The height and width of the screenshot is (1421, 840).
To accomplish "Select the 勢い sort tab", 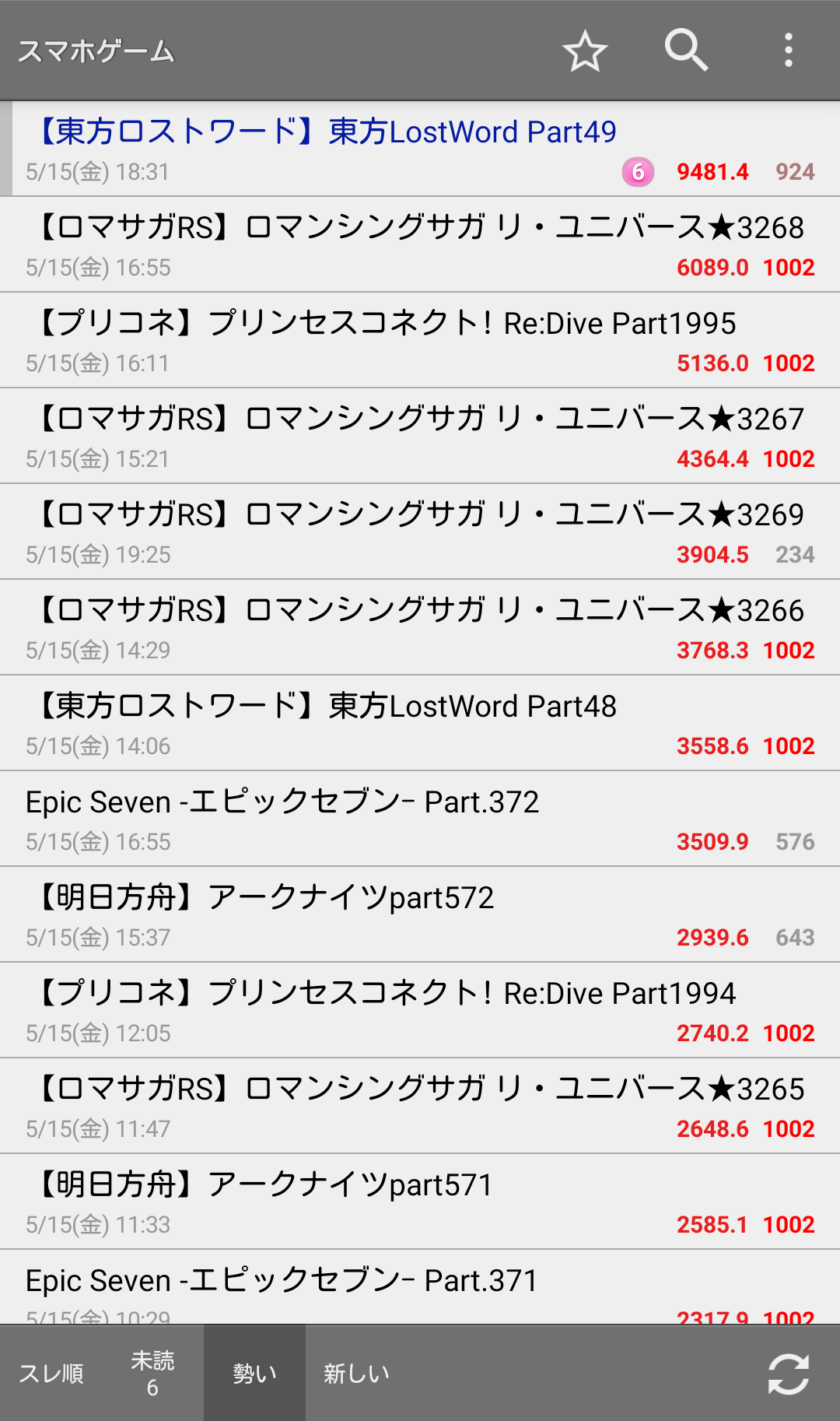I will [254, 1374].
